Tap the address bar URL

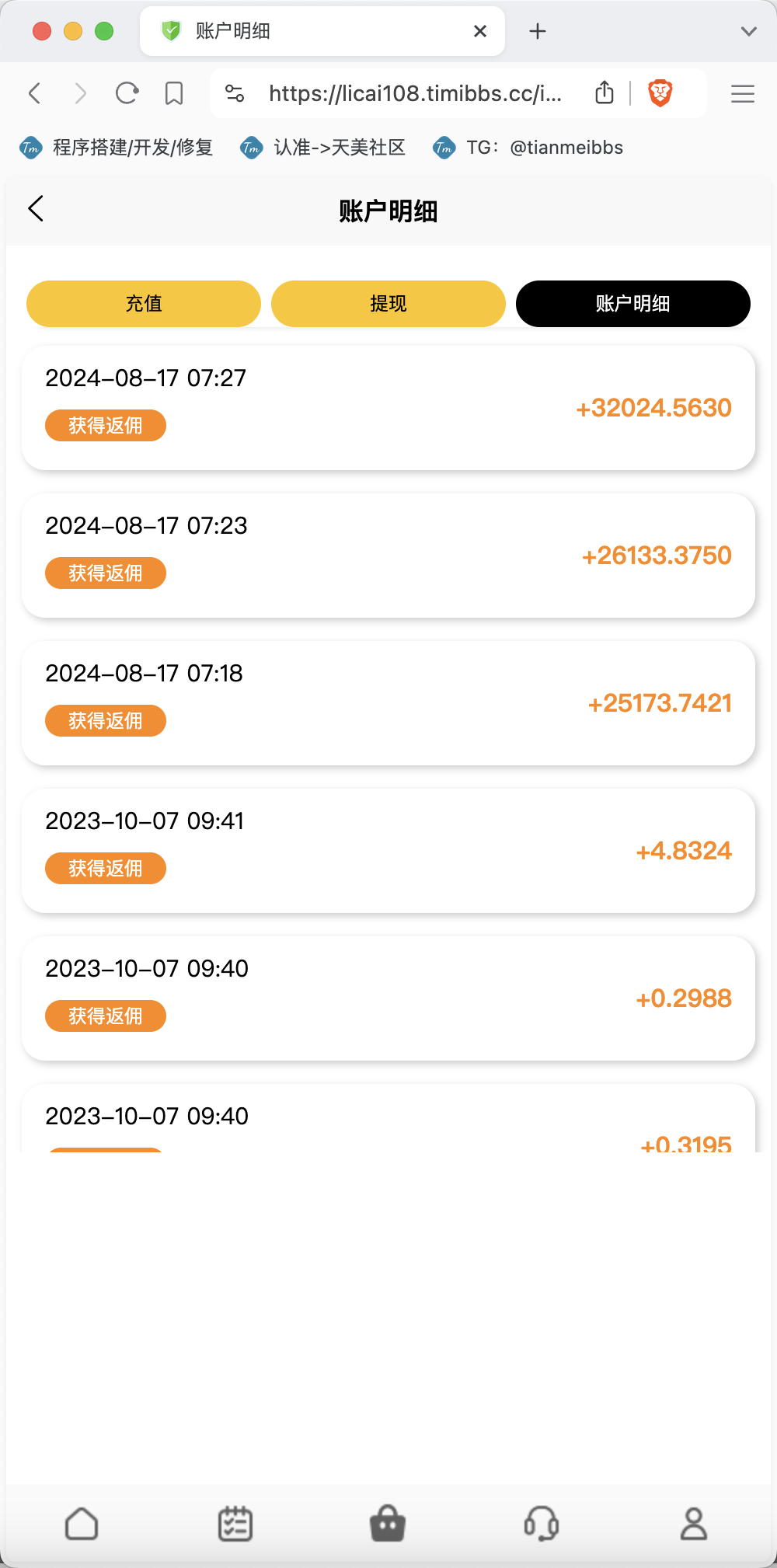pyautogui.click(x=415, y=93)
